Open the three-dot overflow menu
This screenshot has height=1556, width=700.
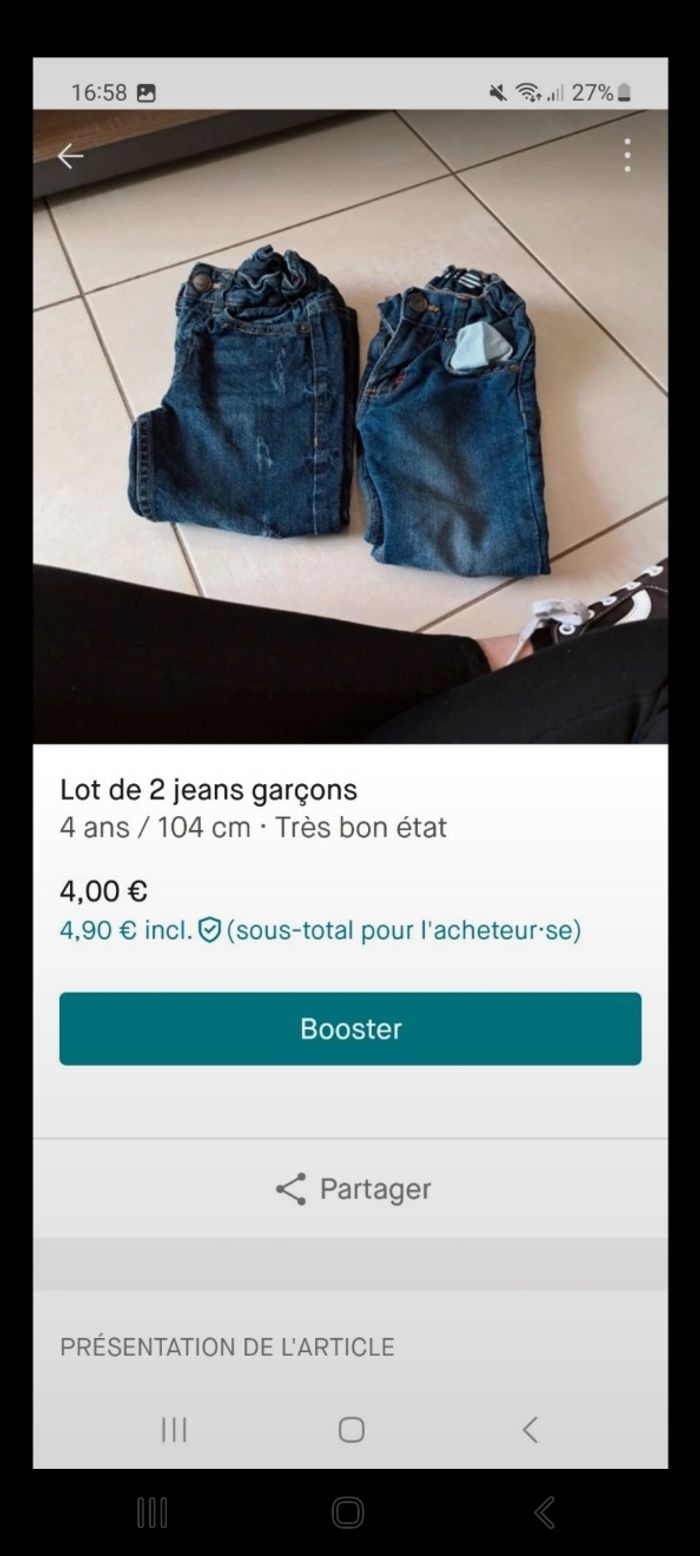click(x=627, y=155)
